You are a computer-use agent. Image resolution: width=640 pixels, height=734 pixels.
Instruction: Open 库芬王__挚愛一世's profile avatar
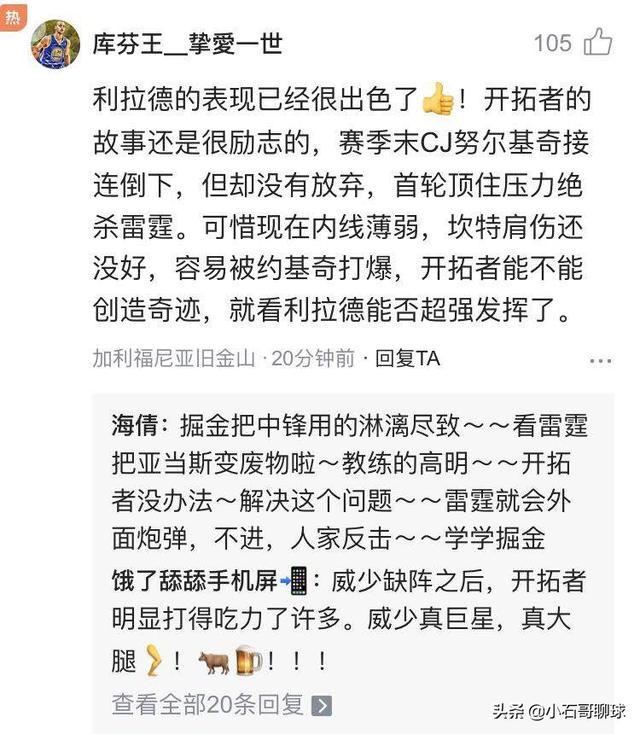click(x=55, y=44)
